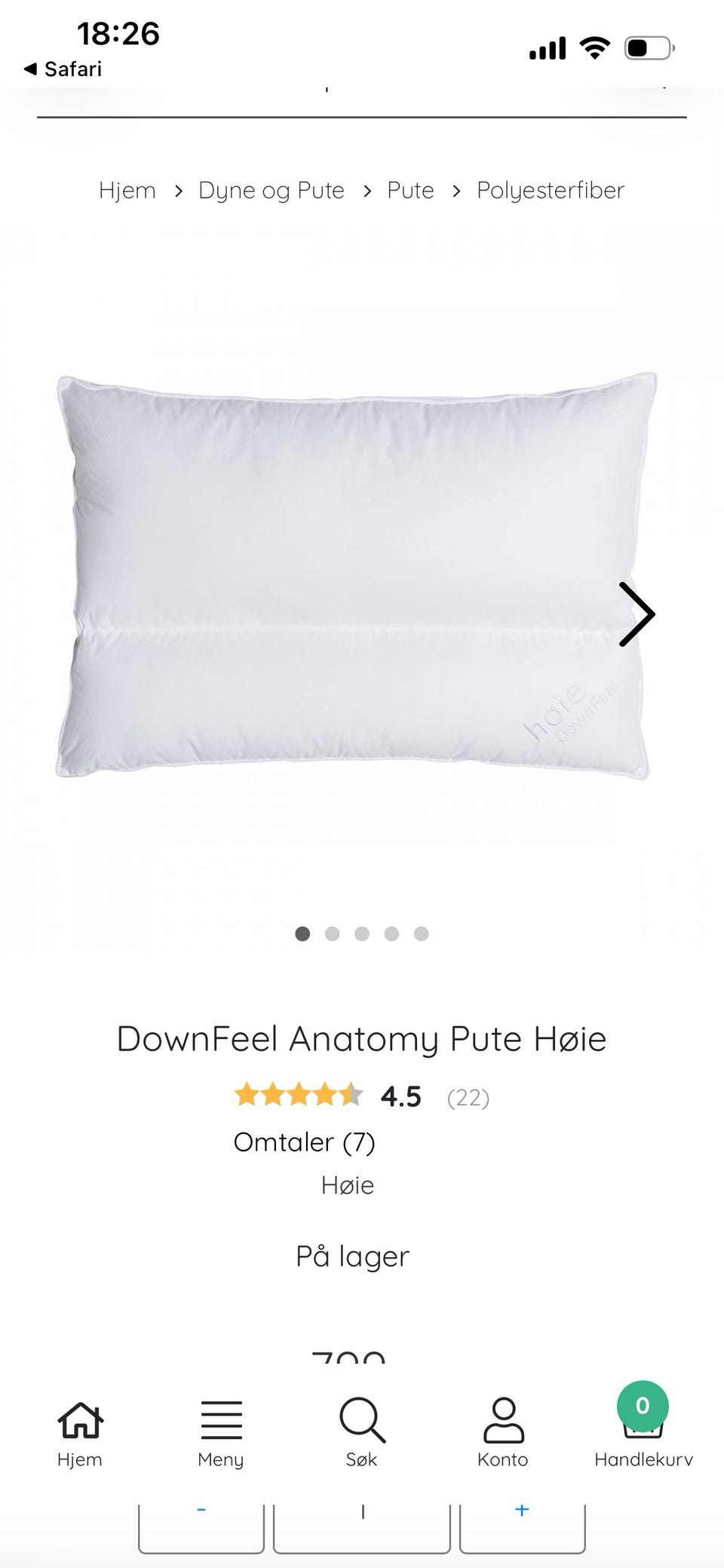Viewport: 724px width, 1568px height.
Task: Open the star rating reviews
Action: point(362,1096)
